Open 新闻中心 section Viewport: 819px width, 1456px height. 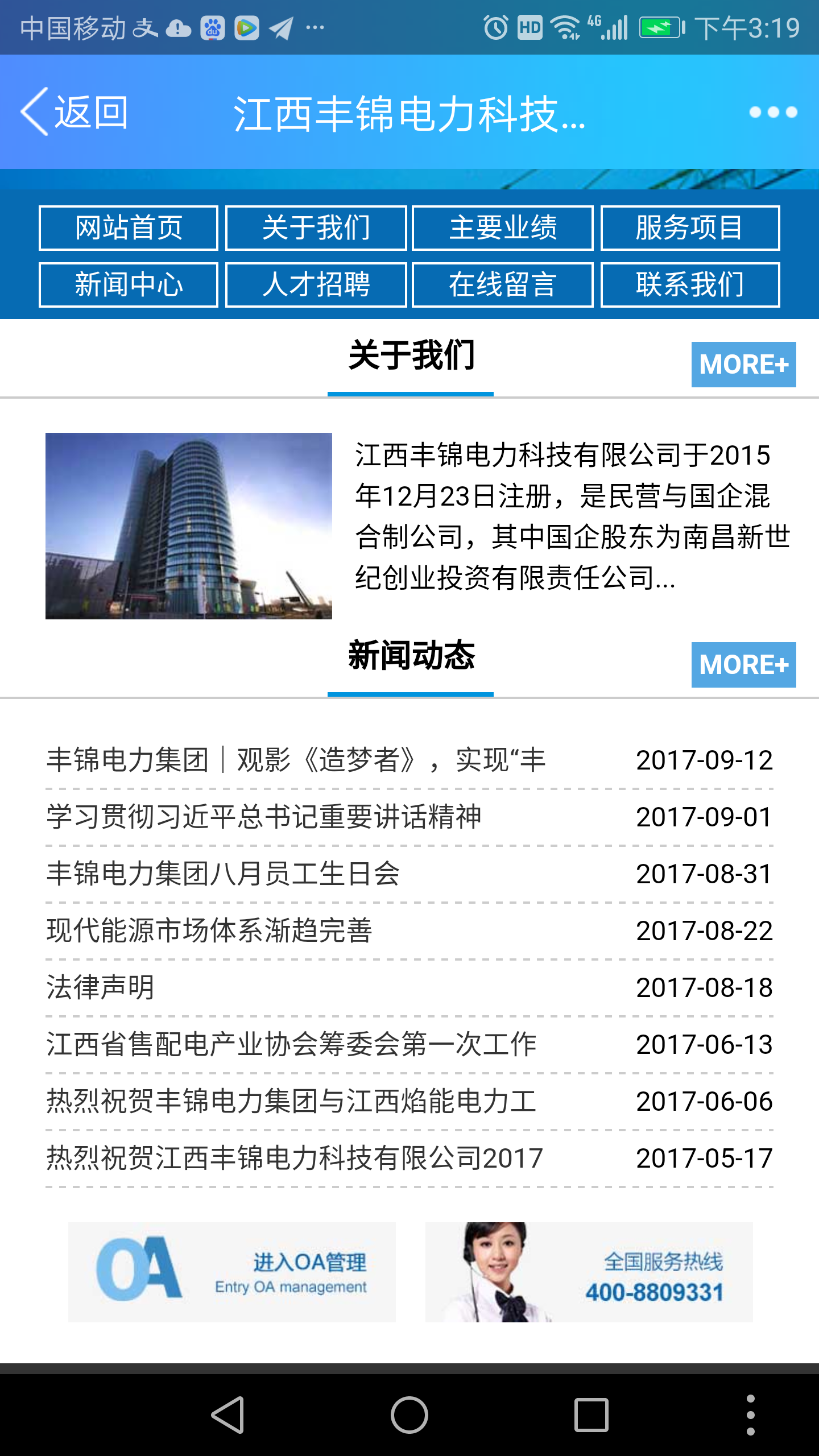tap(129, 285)
